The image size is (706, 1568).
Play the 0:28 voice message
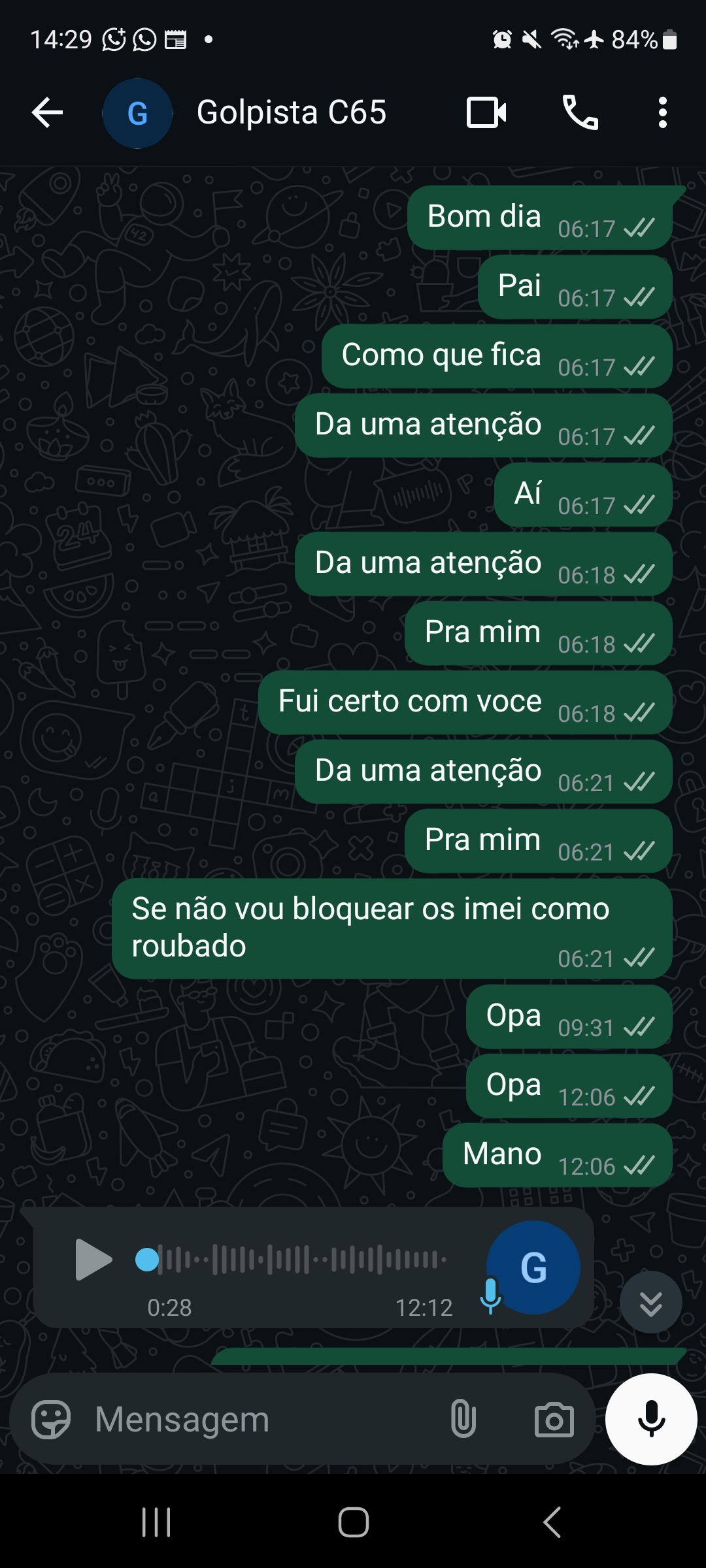pos(93,1259)
